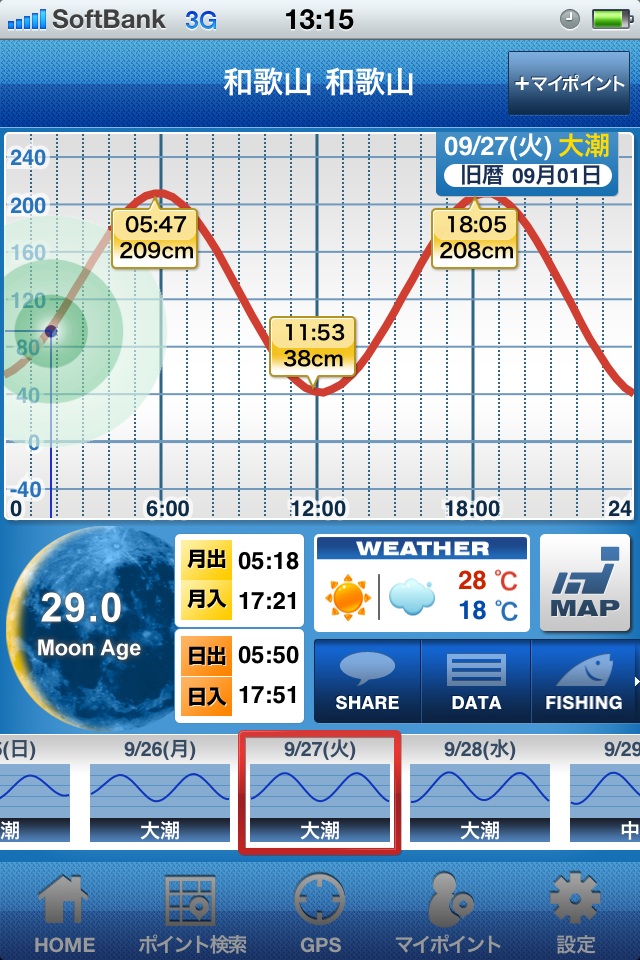The height and width of the screenshot is (960, 640).
Task: Add location with +マイポイント button
Action: (x=569, y=83)
